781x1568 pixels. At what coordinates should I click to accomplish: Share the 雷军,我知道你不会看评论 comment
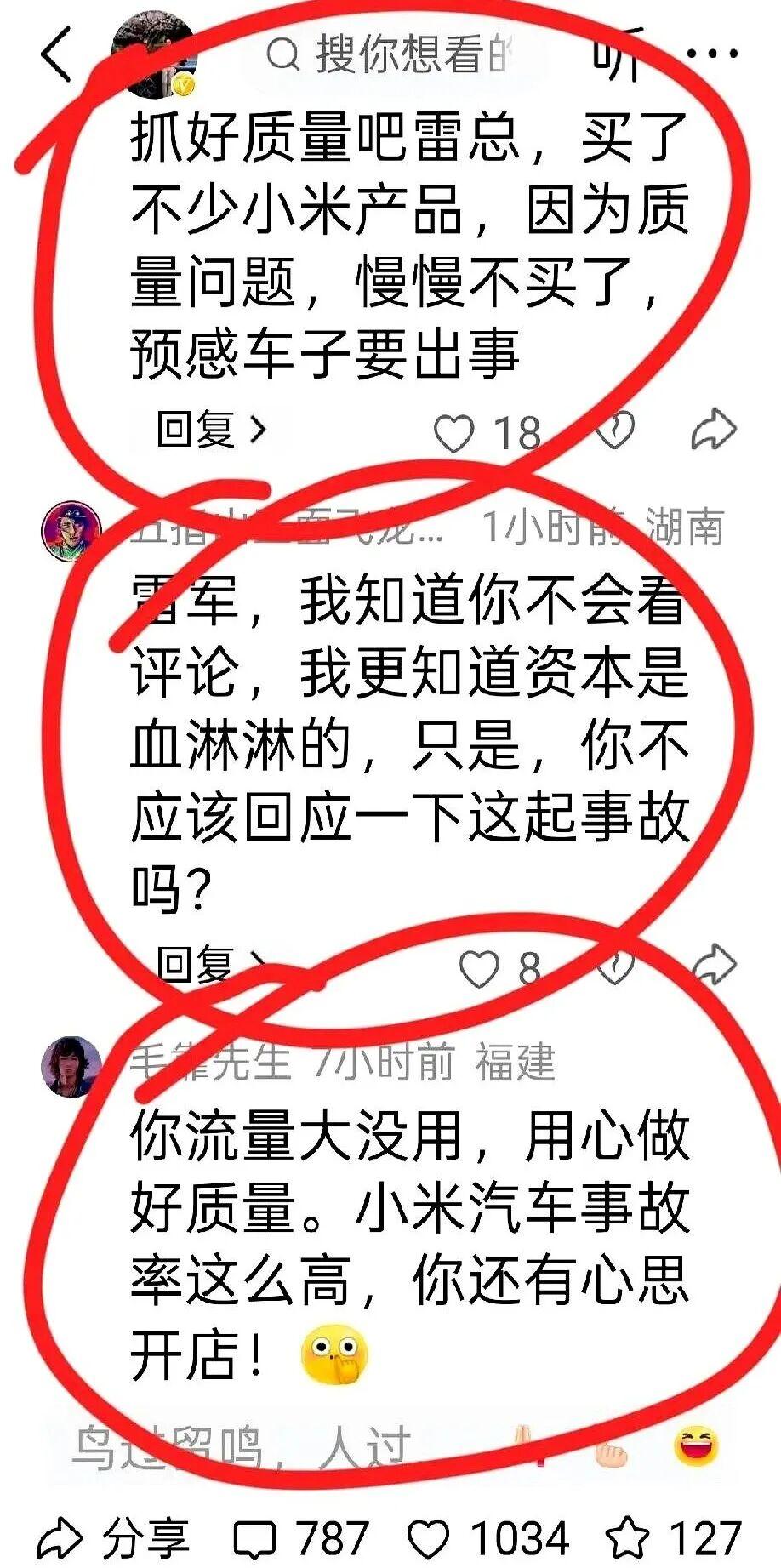click(x=713, y=966)
